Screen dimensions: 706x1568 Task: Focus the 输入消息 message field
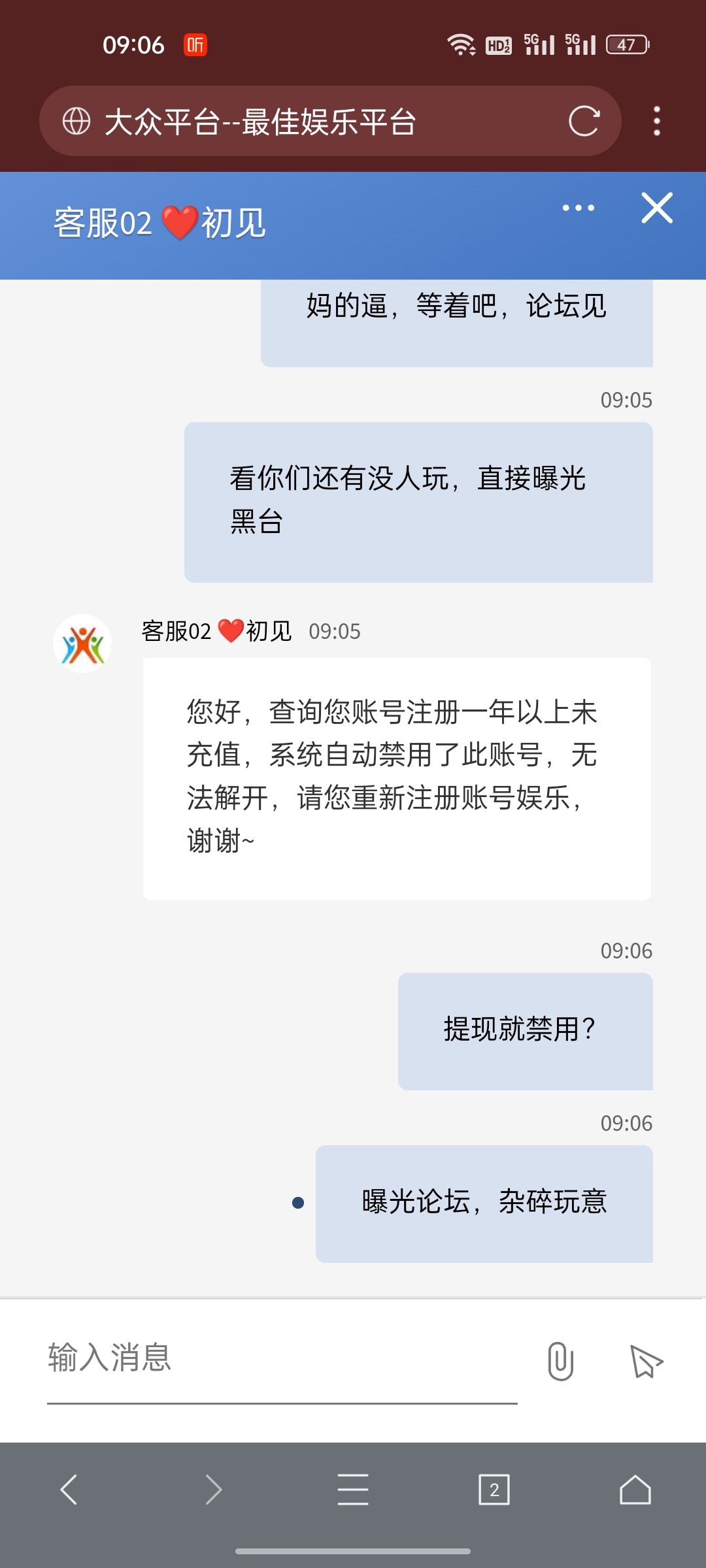coord(281,1359)
